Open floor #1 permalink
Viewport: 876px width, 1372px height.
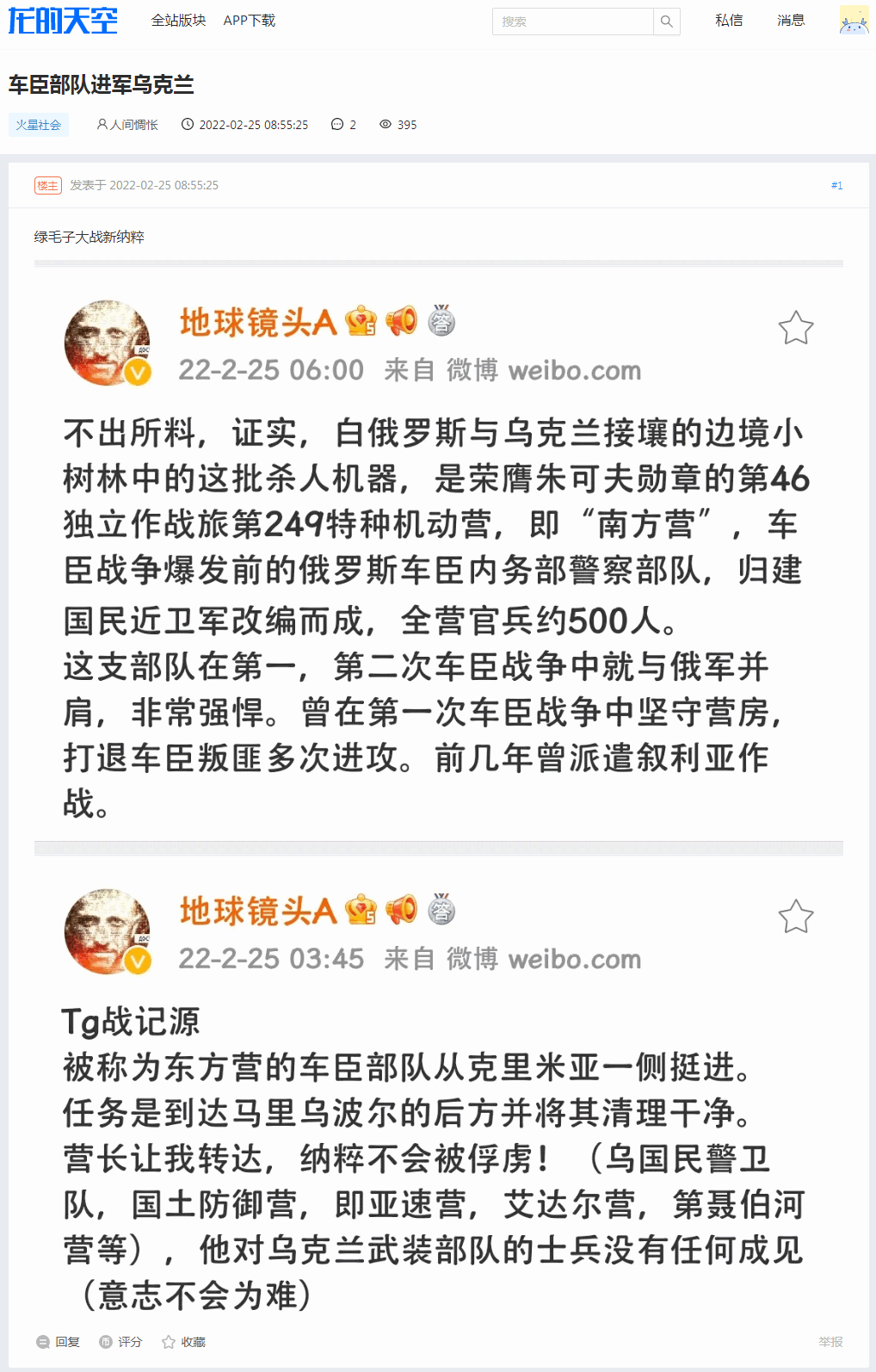836,185
